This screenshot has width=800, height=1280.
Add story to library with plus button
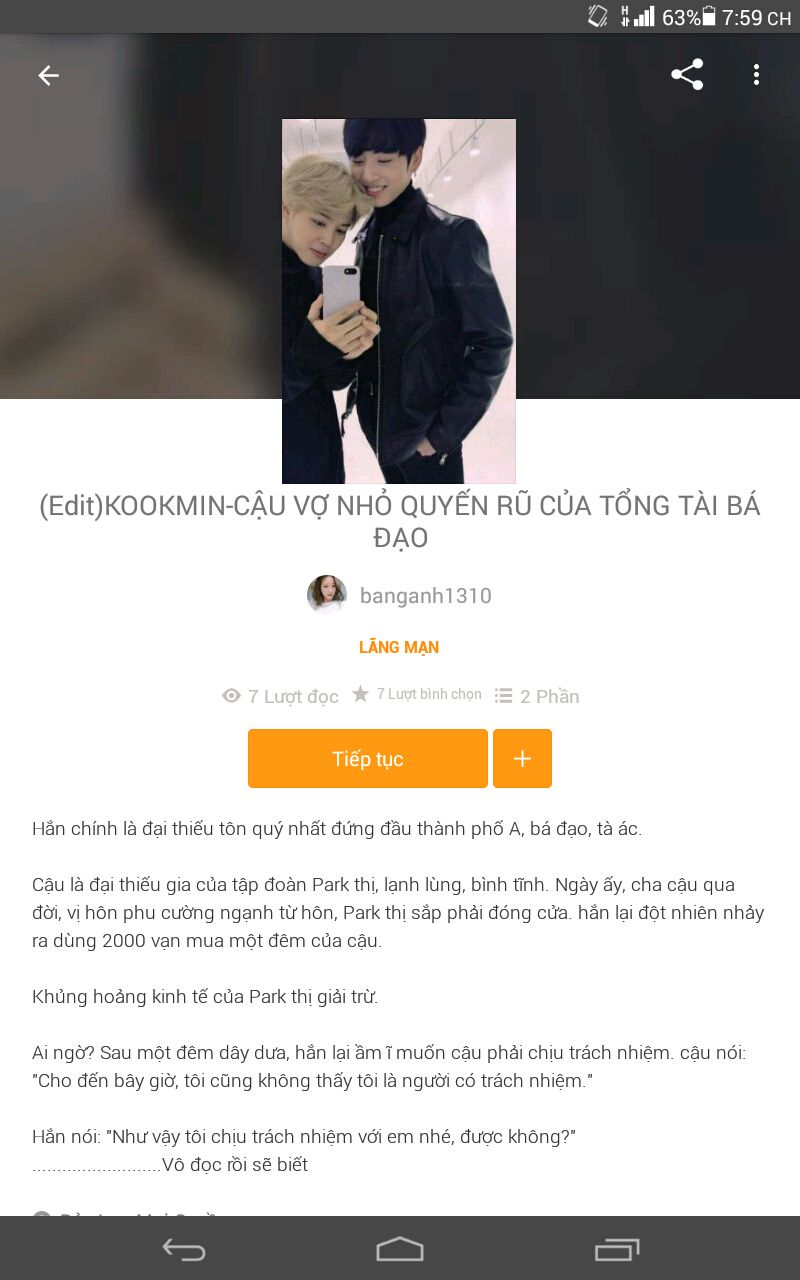[x=522, y=758]
